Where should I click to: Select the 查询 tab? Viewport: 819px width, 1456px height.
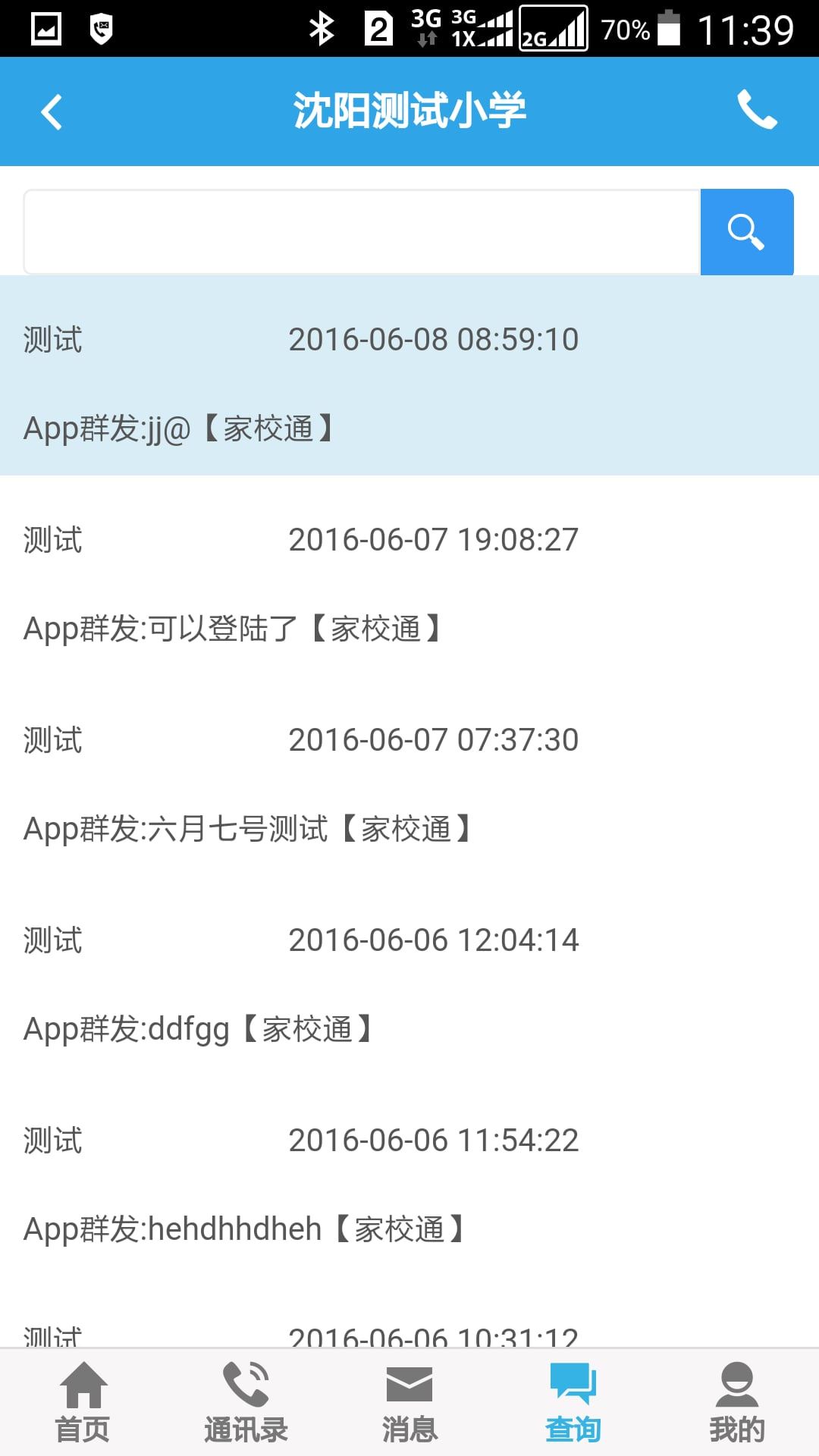pos(573,1403)
